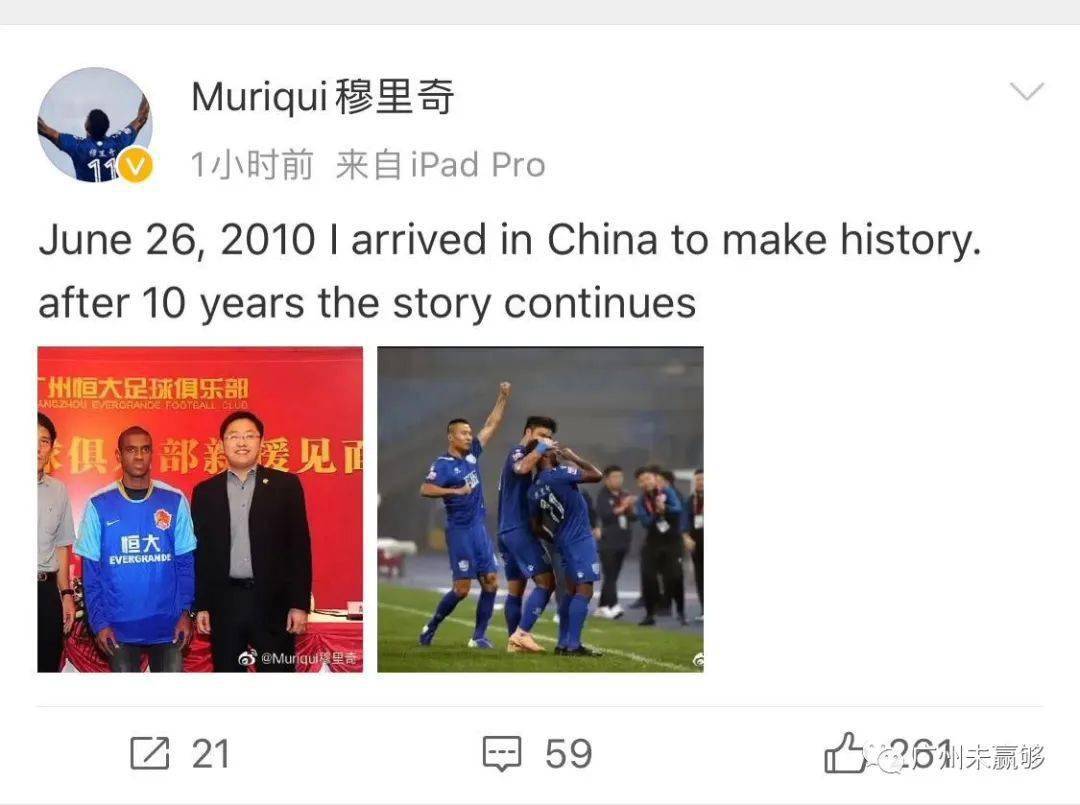
Task: Open the blue team celebration photo
Action: point(540,509)
